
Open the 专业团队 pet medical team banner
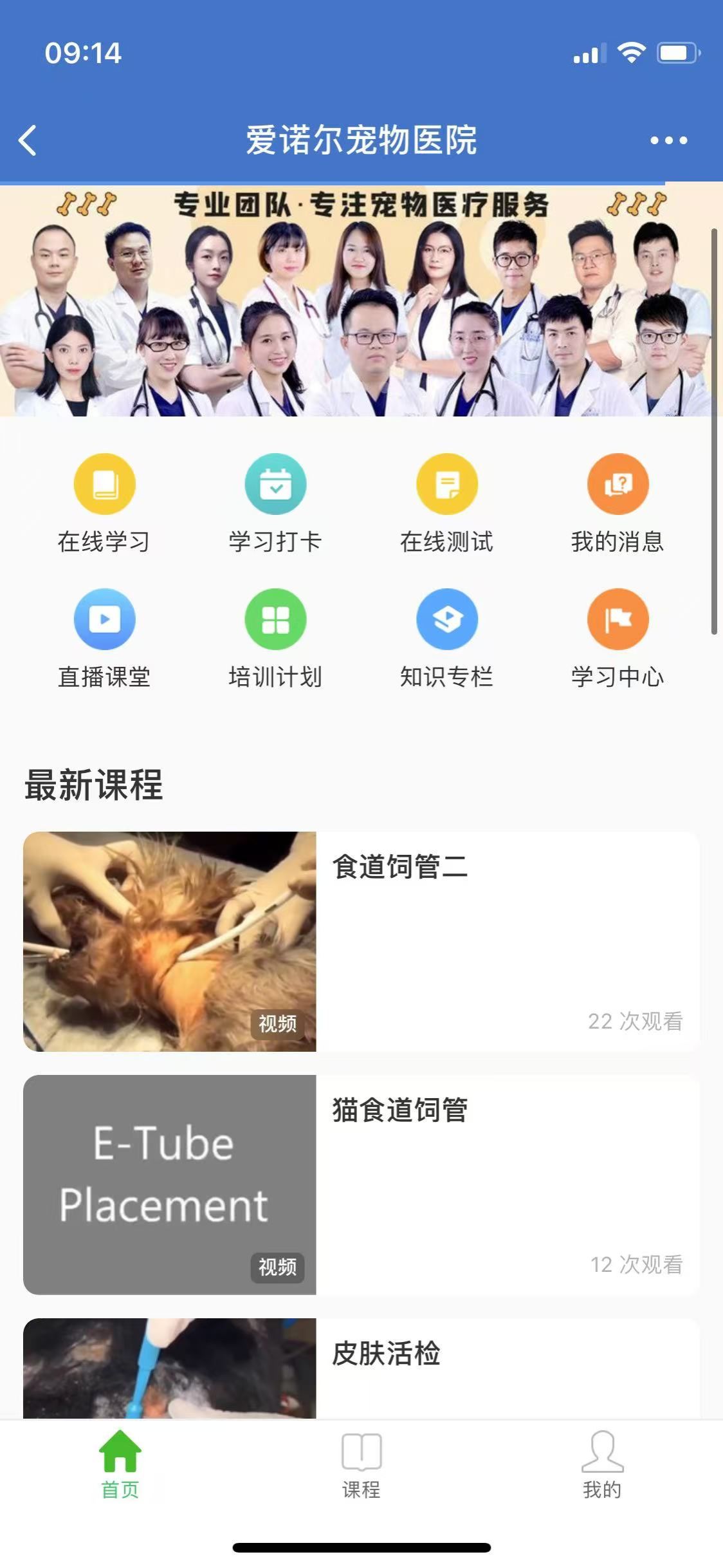pyautogui.click(x=360, y=301)
